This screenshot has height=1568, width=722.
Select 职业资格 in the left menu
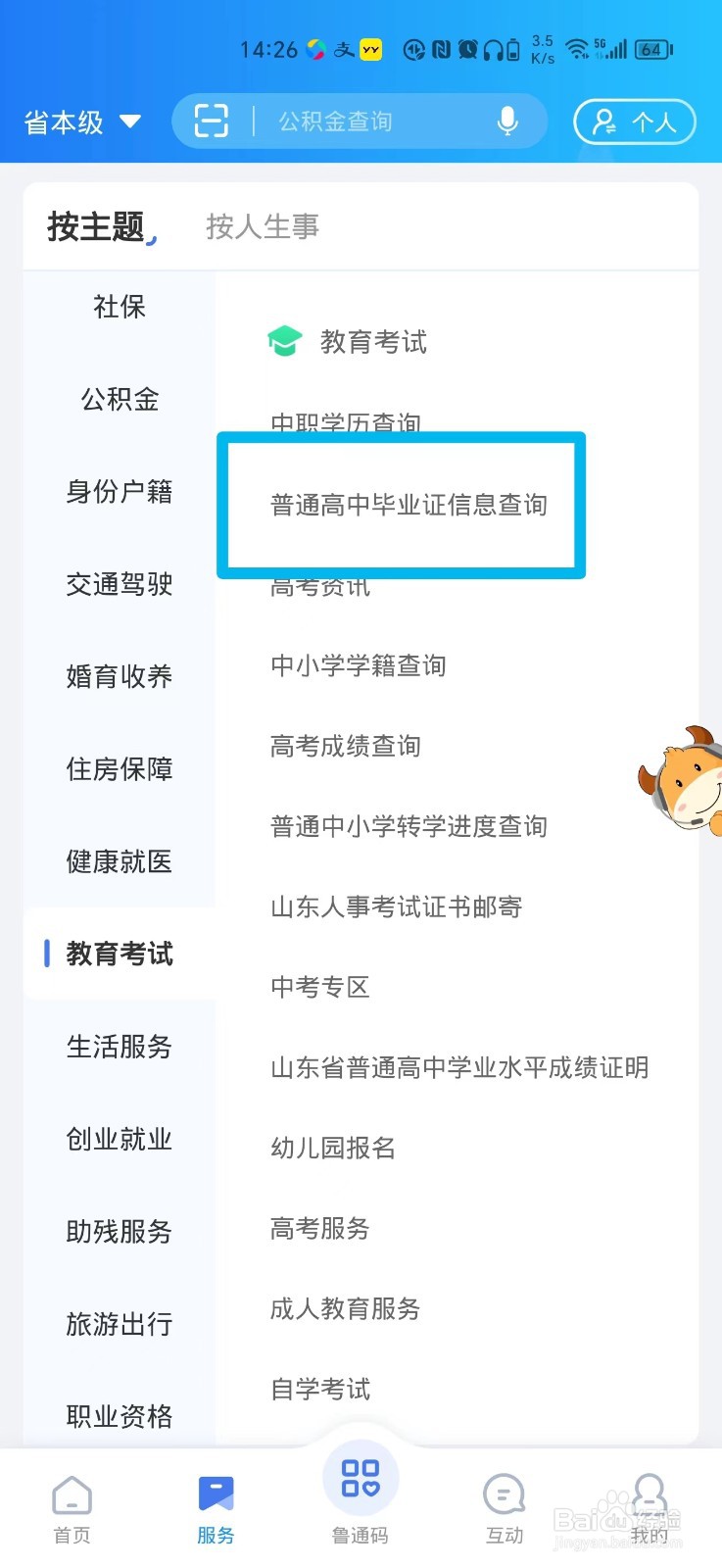point(118,1416)
